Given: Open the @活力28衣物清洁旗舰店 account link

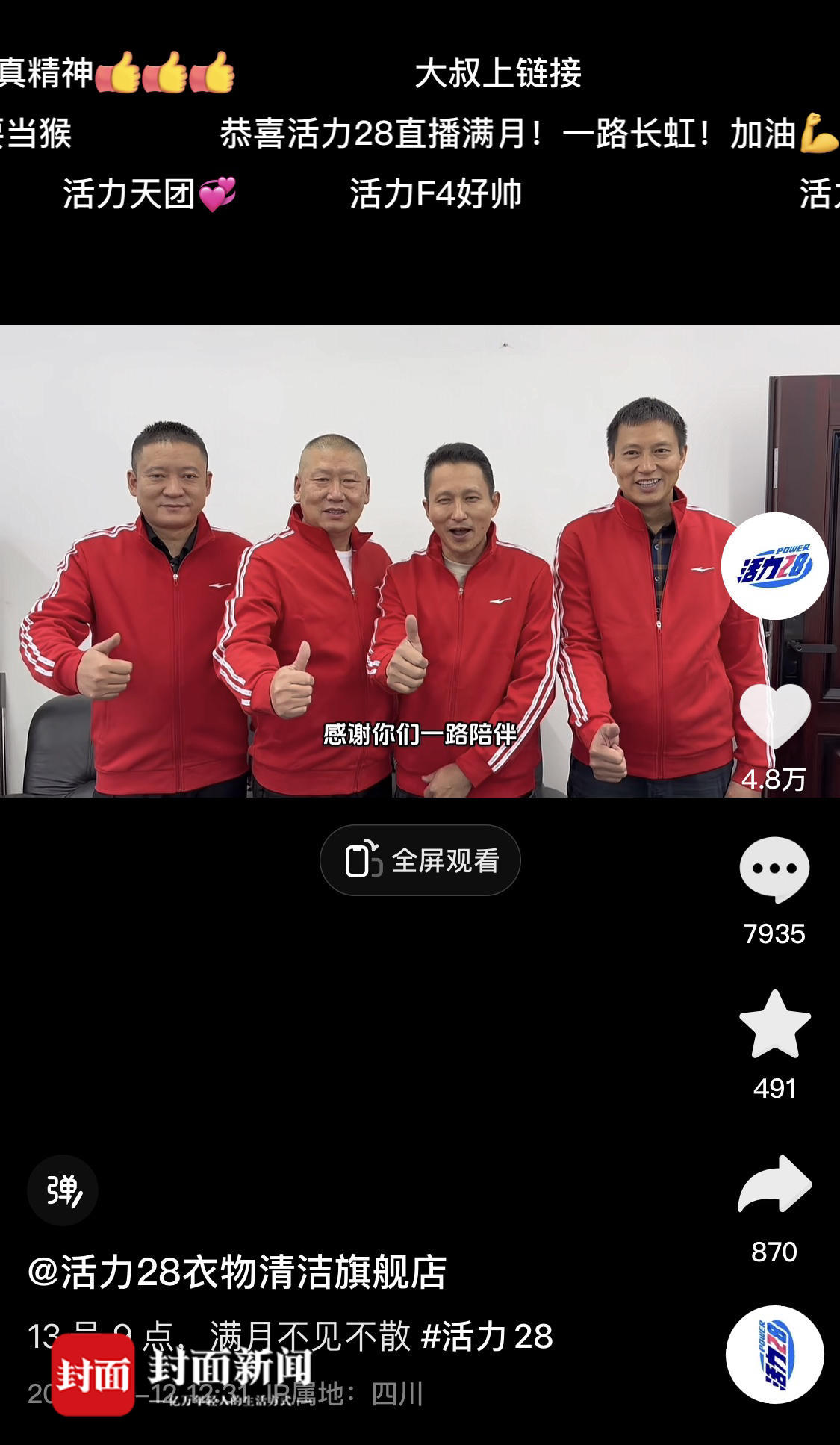Looking at the screenshot, I should click(237, 1272).
